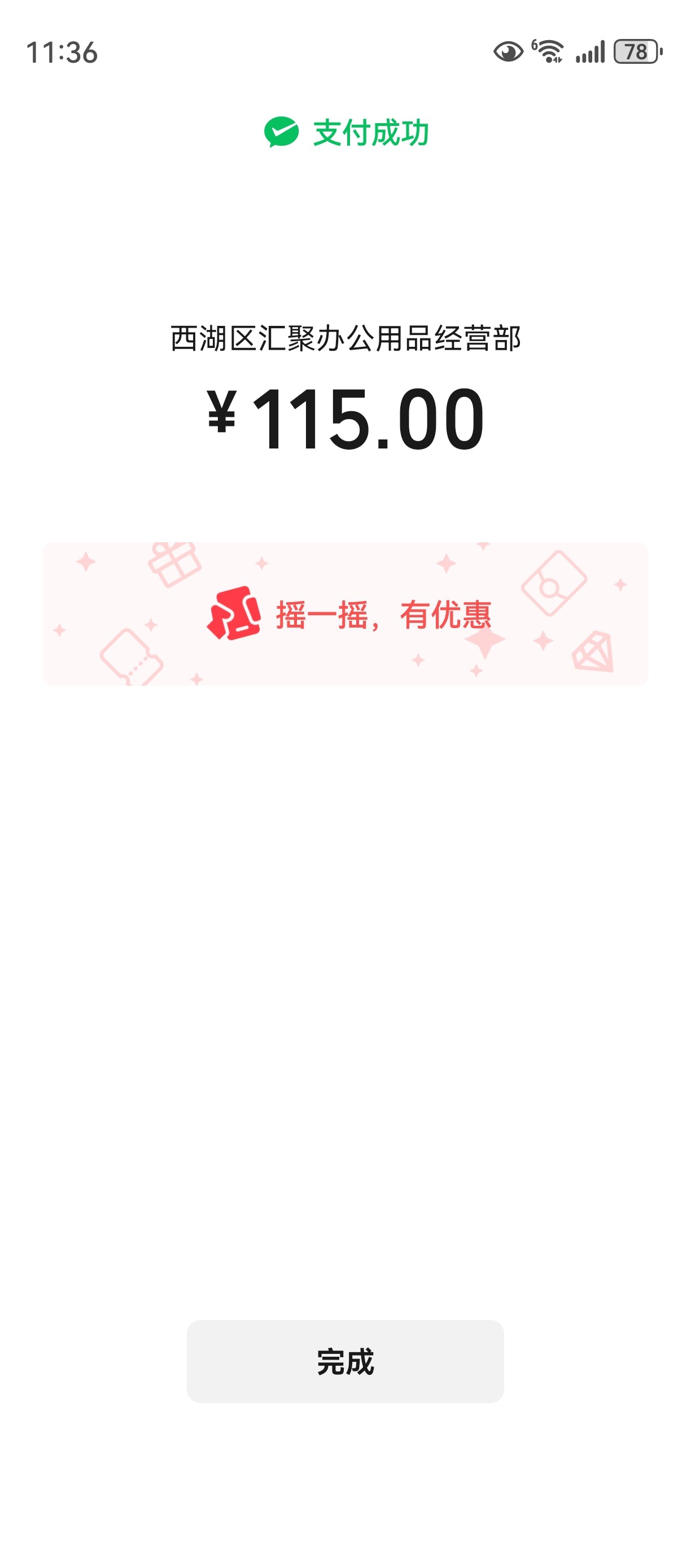691x1568 pixels.
Task: Open the 摇一摇，有优惠 promotion banner
Action: pos(345,613)
